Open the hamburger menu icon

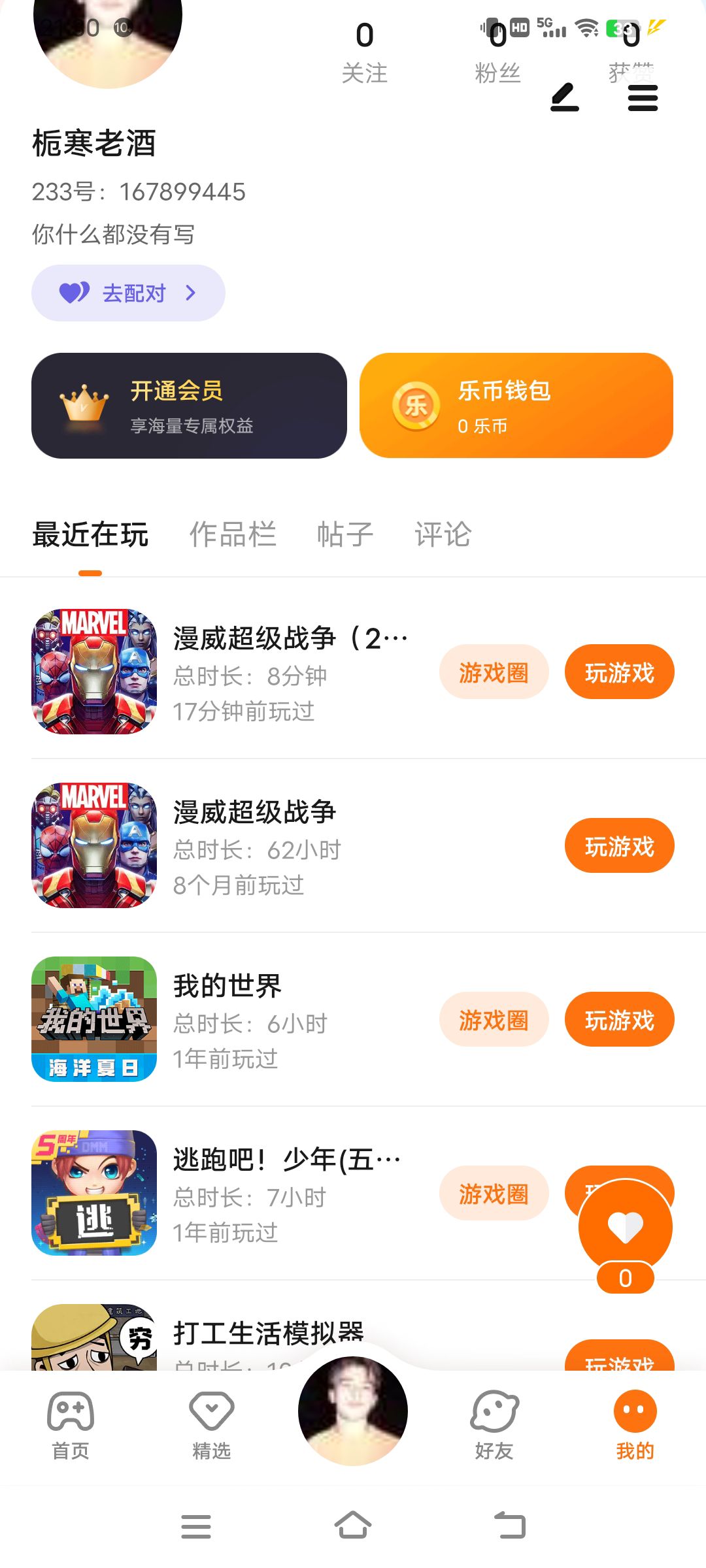point(643,98)
